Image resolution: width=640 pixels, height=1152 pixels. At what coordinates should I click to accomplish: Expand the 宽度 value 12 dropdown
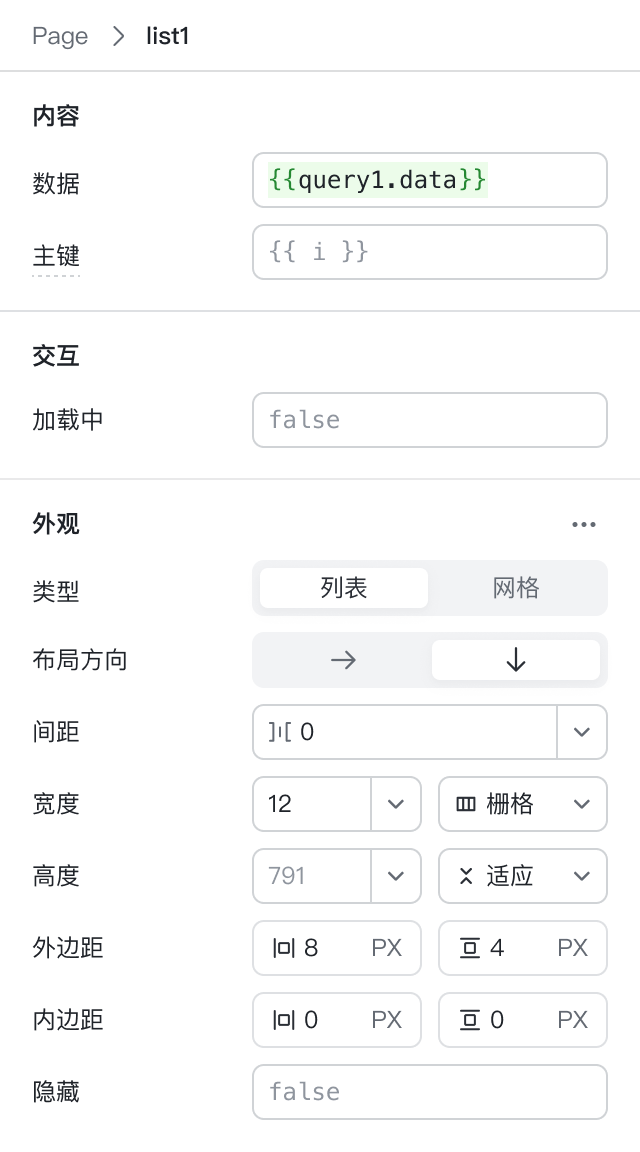coord(395,804)
